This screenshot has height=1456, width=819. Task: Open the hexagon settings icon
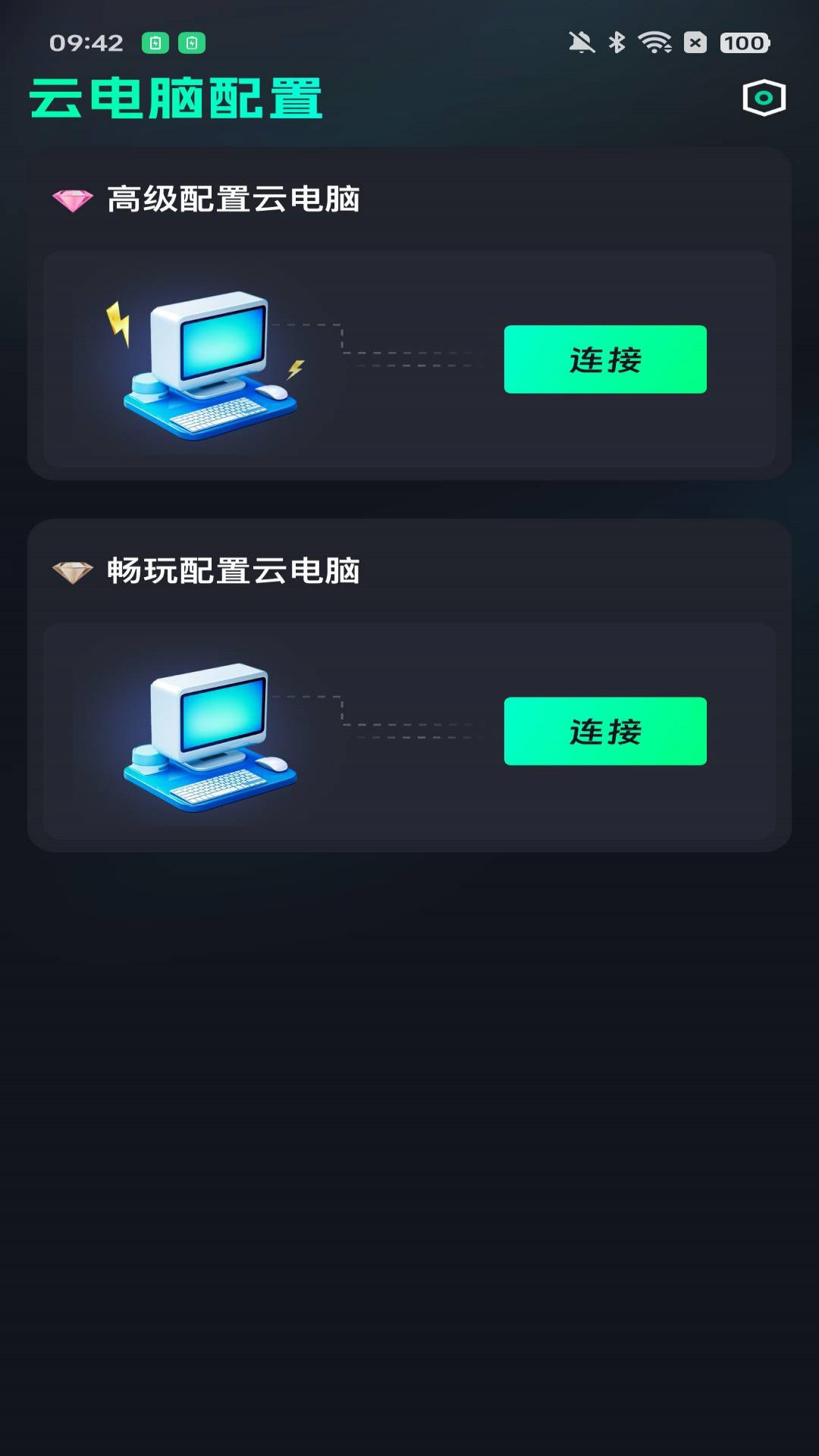coord(764,98)
